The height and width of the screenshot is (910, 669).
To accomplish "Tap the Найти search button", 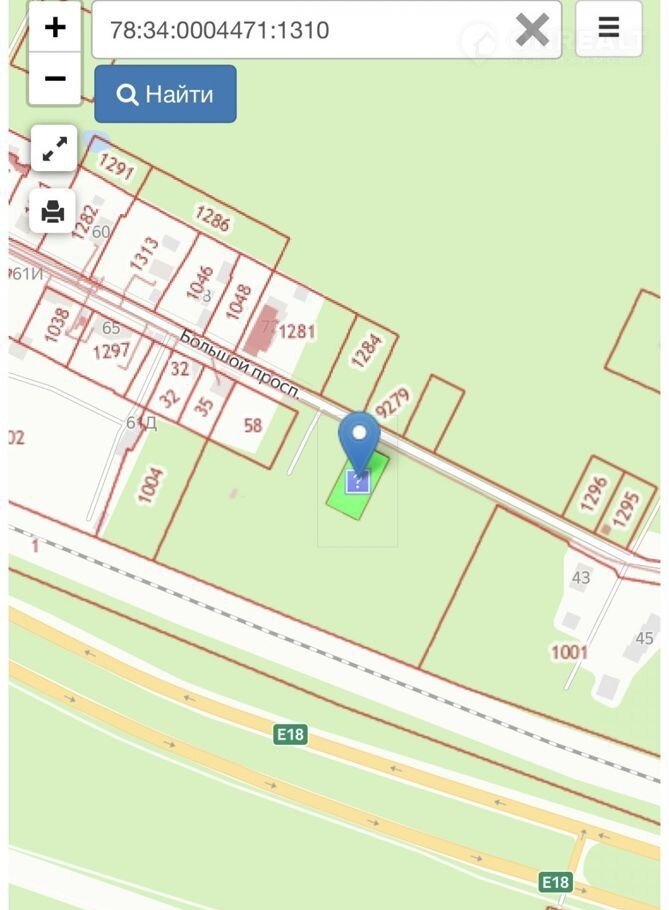I will (165, 94).
